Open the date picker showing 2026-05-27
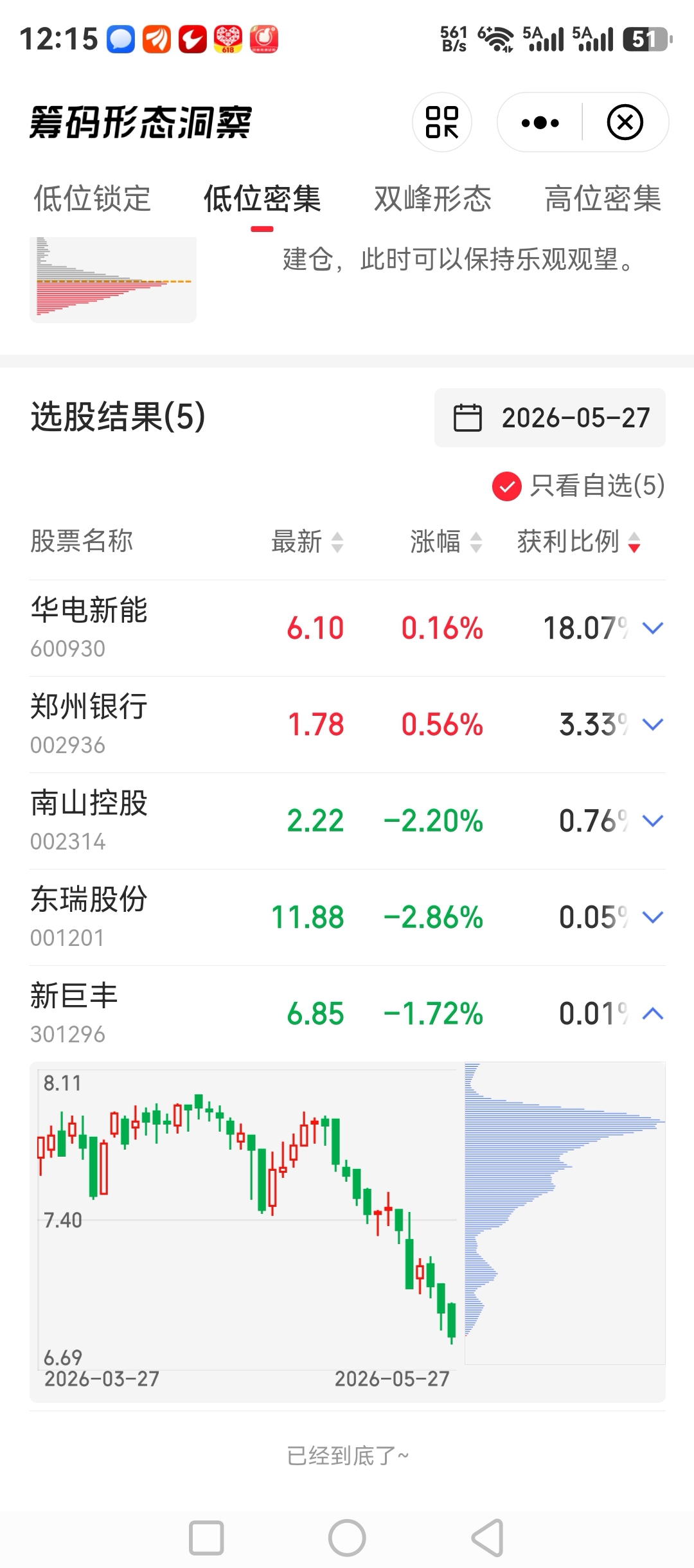694x1568 pixels. (x=550, y=418)
